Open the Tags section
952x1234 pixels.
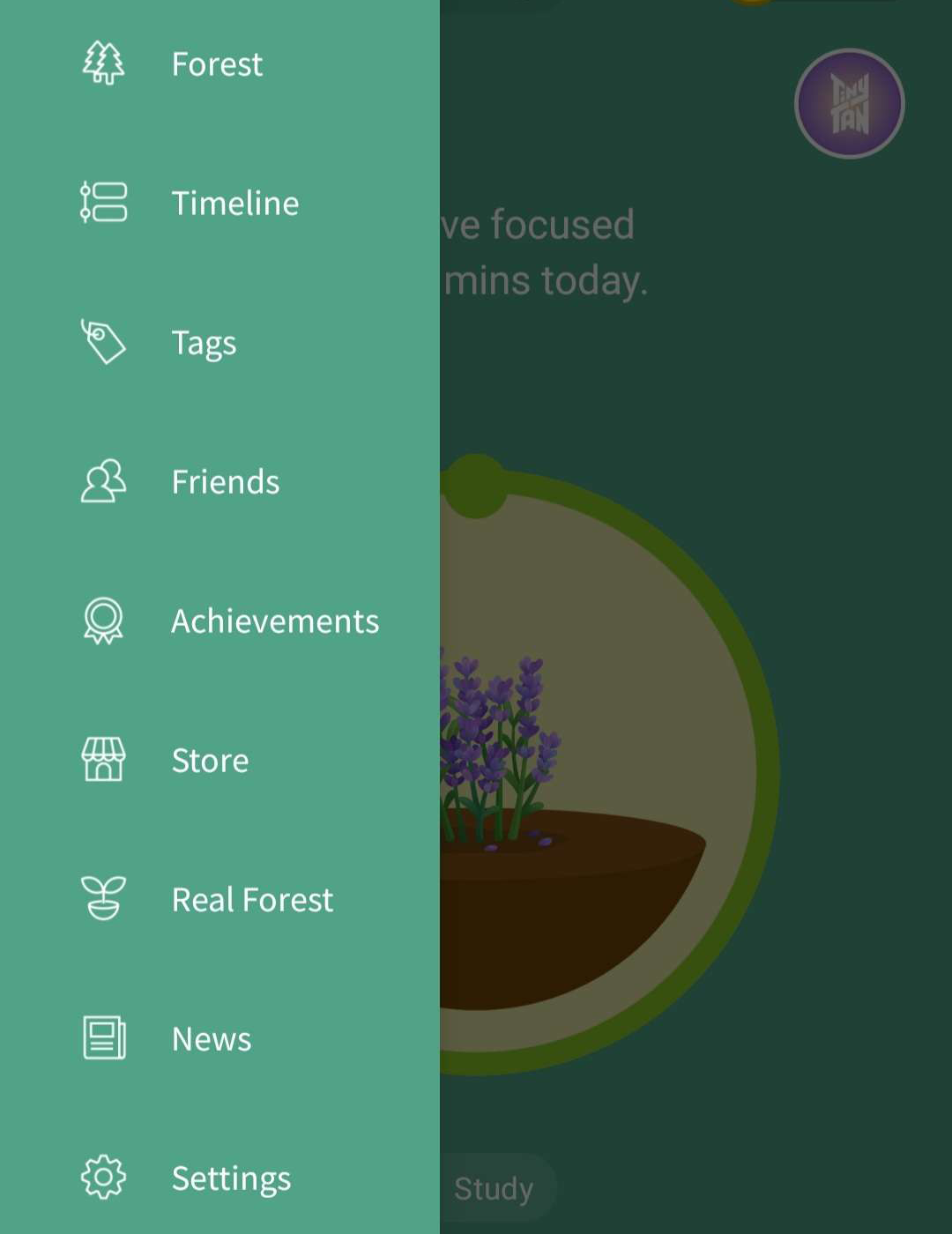click(x=204, y=343)
